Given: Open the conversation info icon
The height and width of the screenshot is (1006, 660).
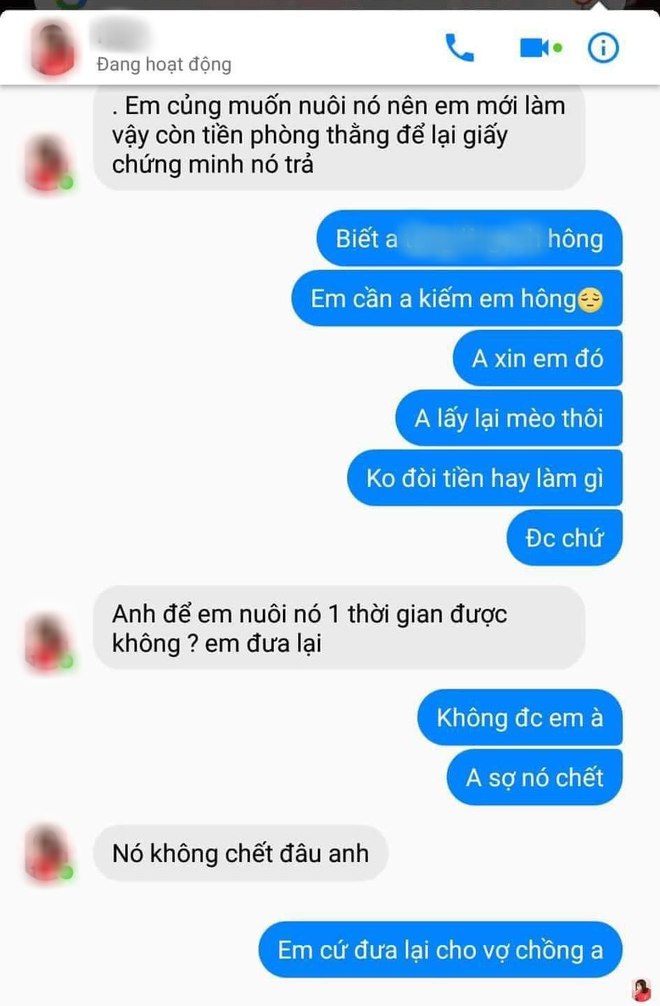Looking at the screenshot, I should [603, 47].
